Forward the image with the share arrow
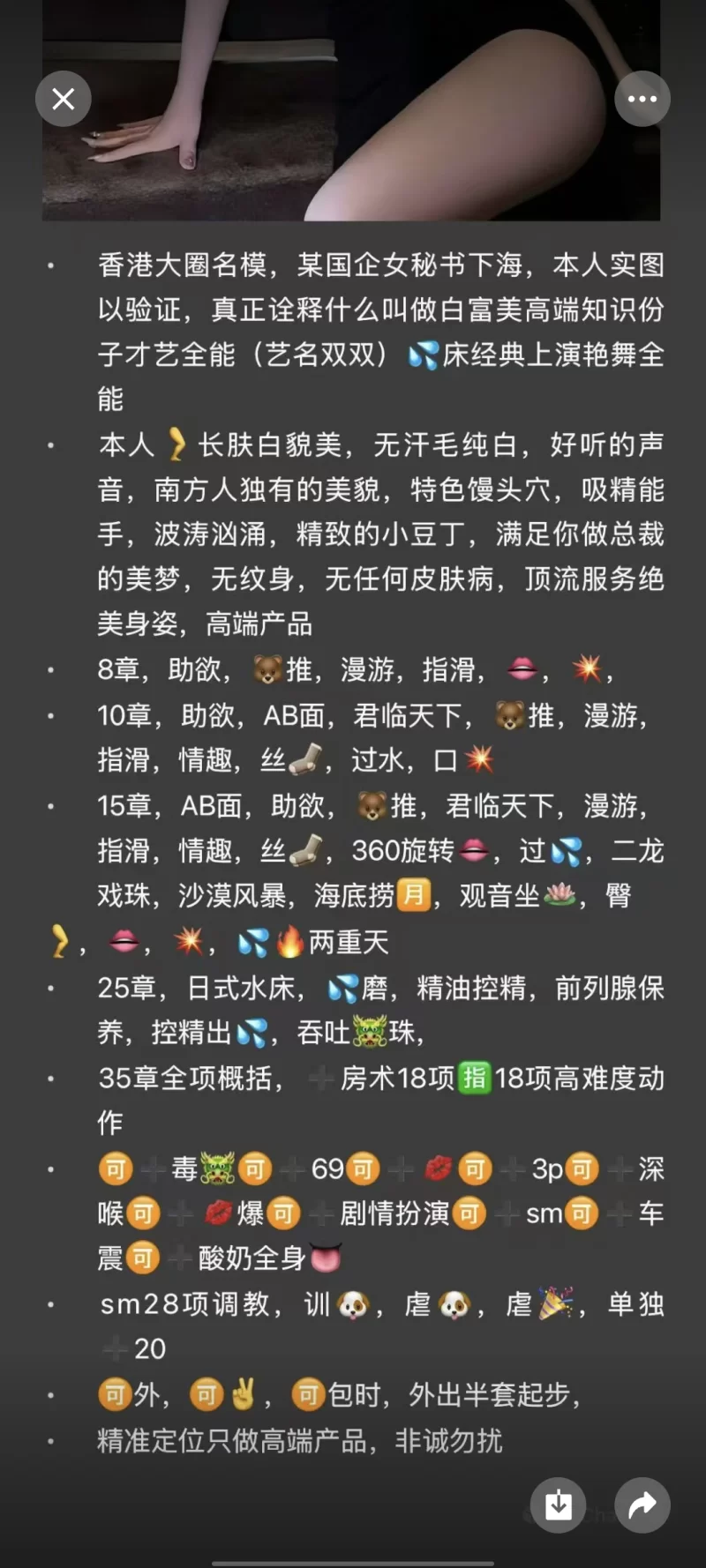 (642, 1505)
